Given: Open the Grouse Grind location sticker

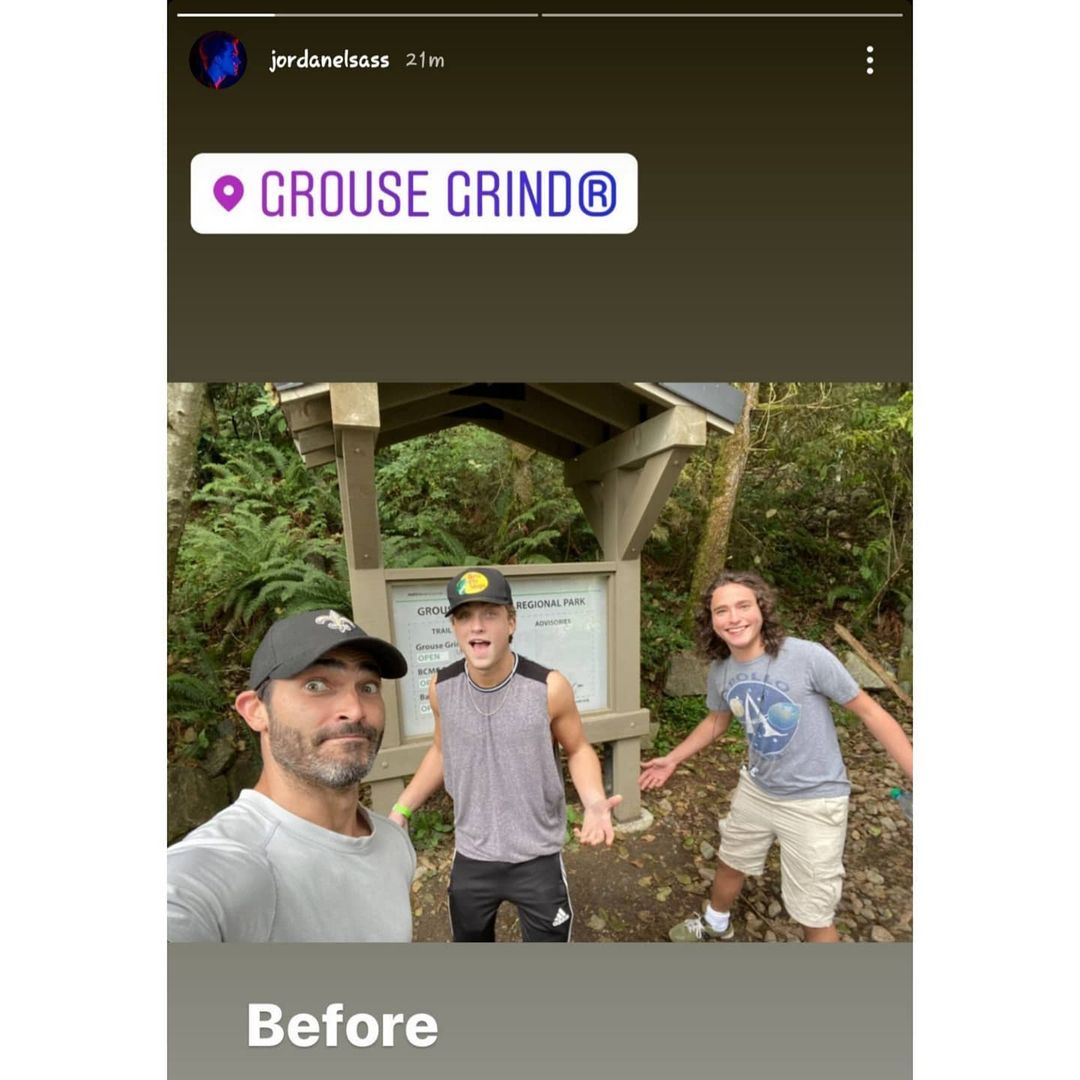Looking at the screenshot, I should tap(414, 194).
